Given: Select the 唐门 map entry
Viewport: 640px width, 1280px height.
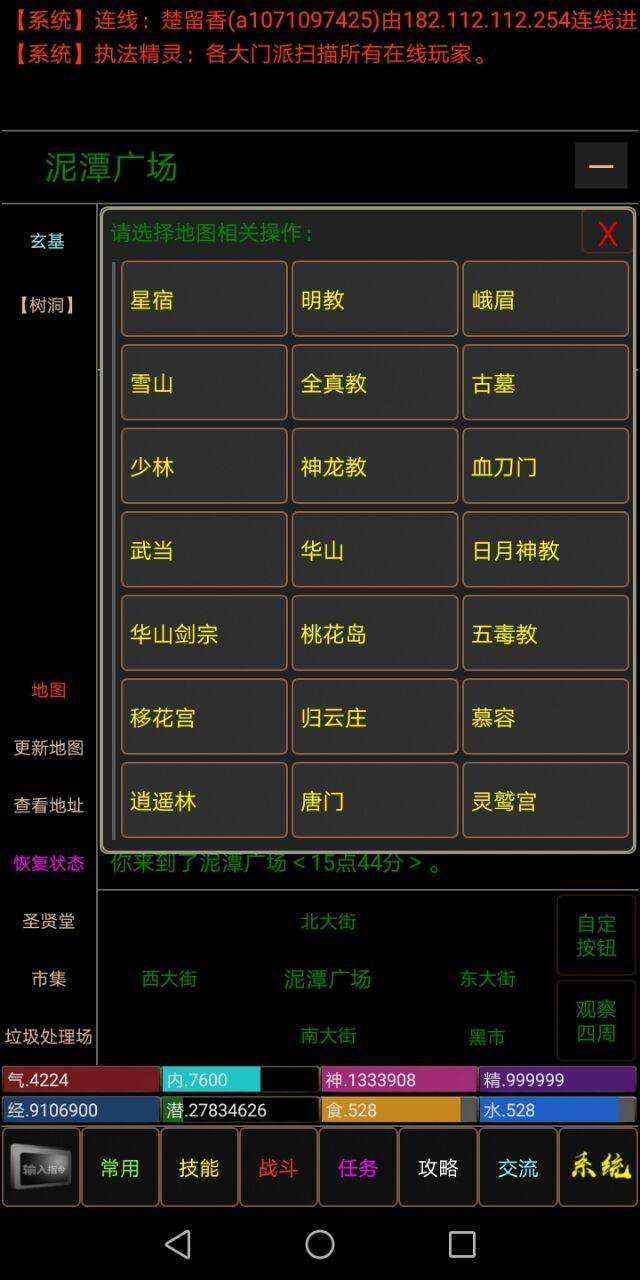Looking at the screenshot, I should [x=375, y=800].
